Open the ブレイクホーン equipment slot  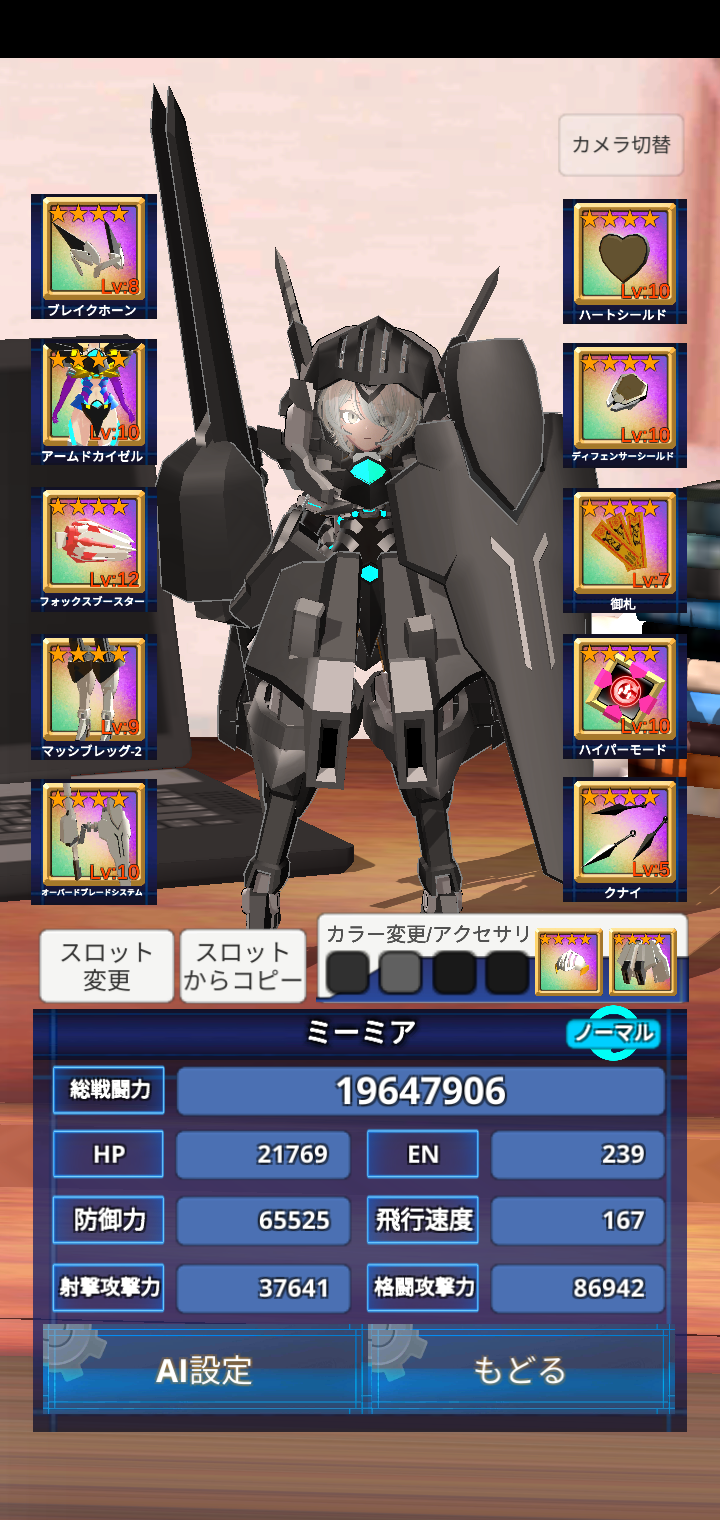tap(94, 256)
